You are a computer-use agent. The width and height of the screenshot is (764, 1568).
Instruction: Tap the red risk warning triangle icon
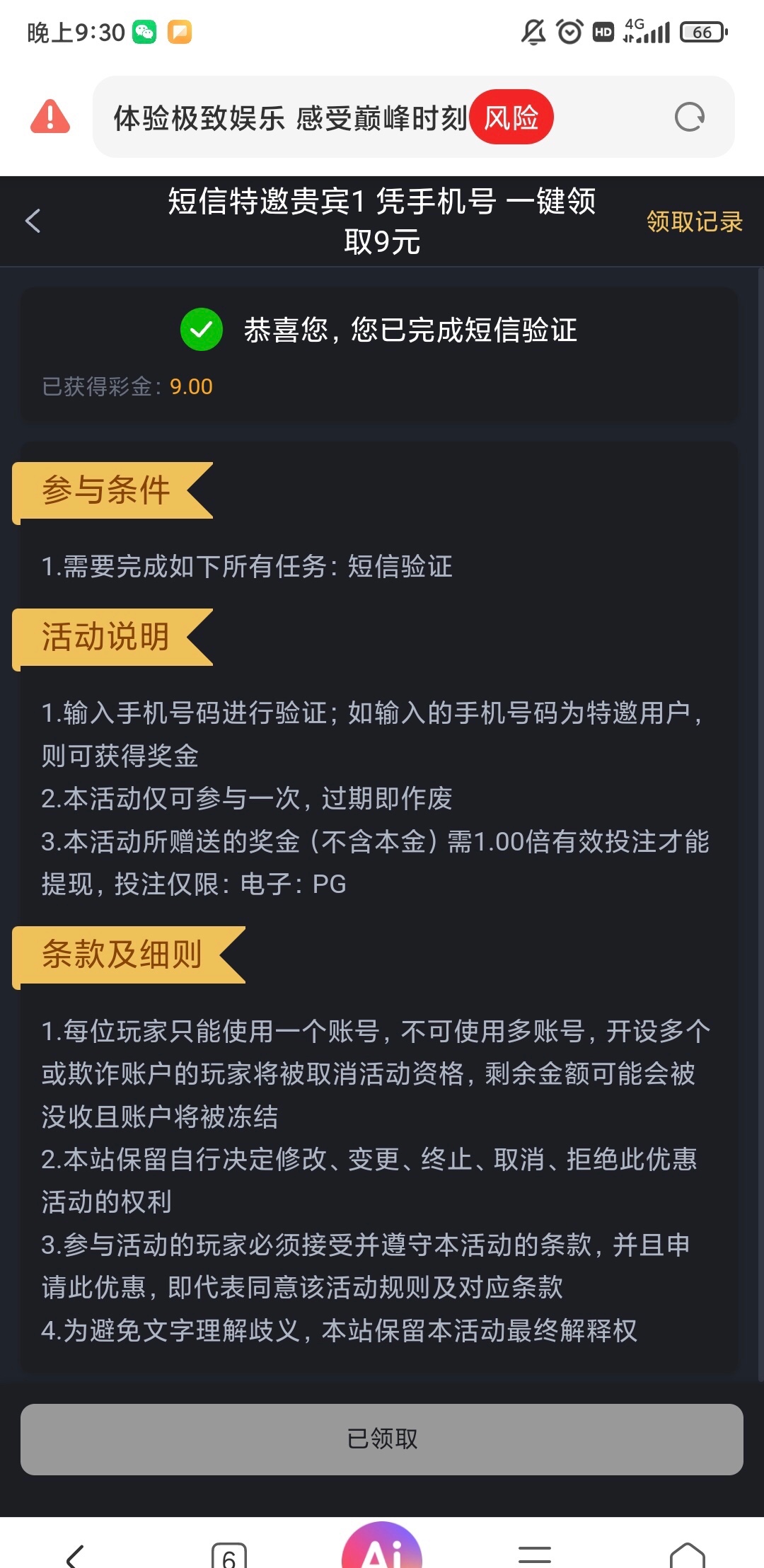[x=50, y=117]
